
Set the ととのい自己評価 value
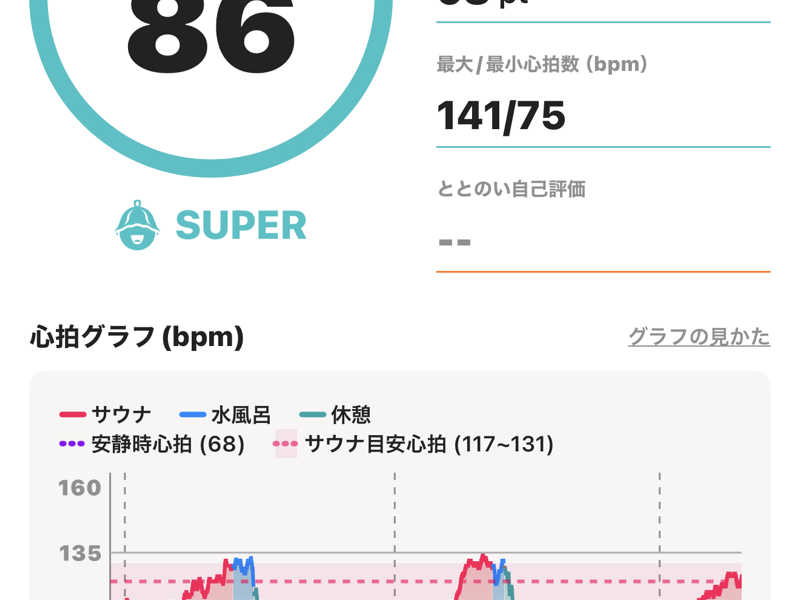click(x=602, y=242)
